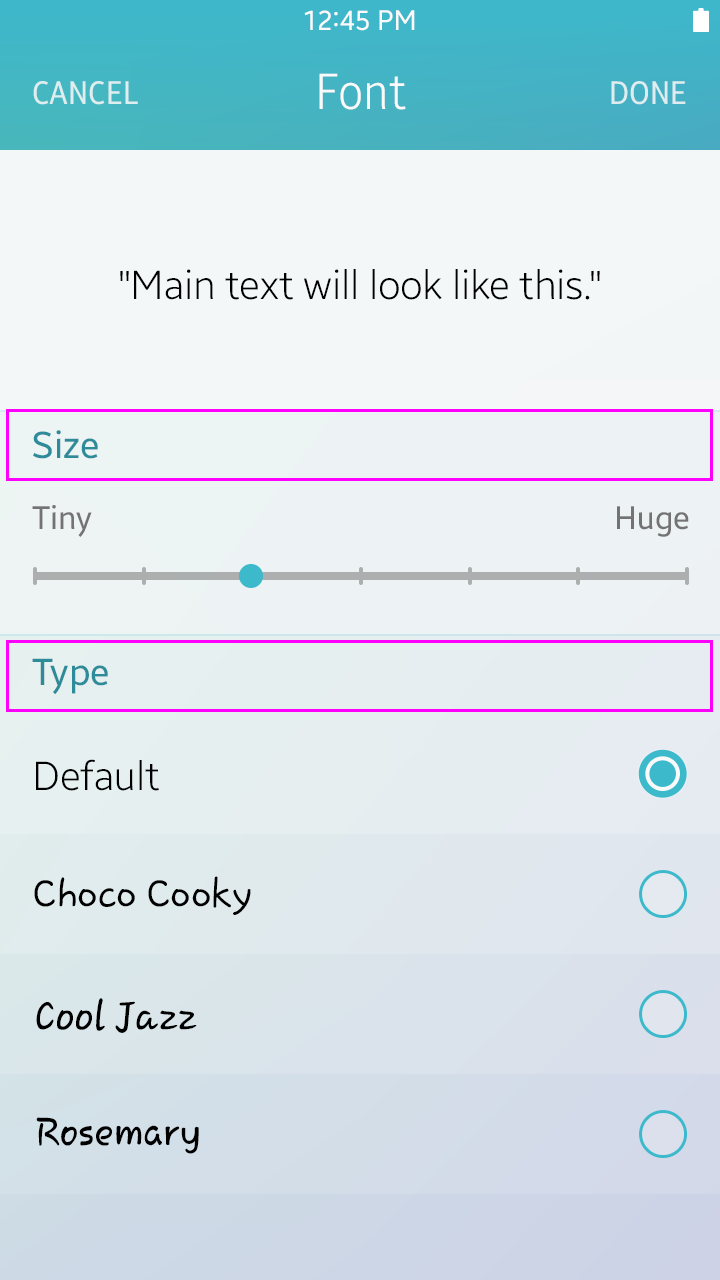Tap CANCEL to discard font changes
720x1280 pixels.
pyautogui.click(x=85, y=93)
